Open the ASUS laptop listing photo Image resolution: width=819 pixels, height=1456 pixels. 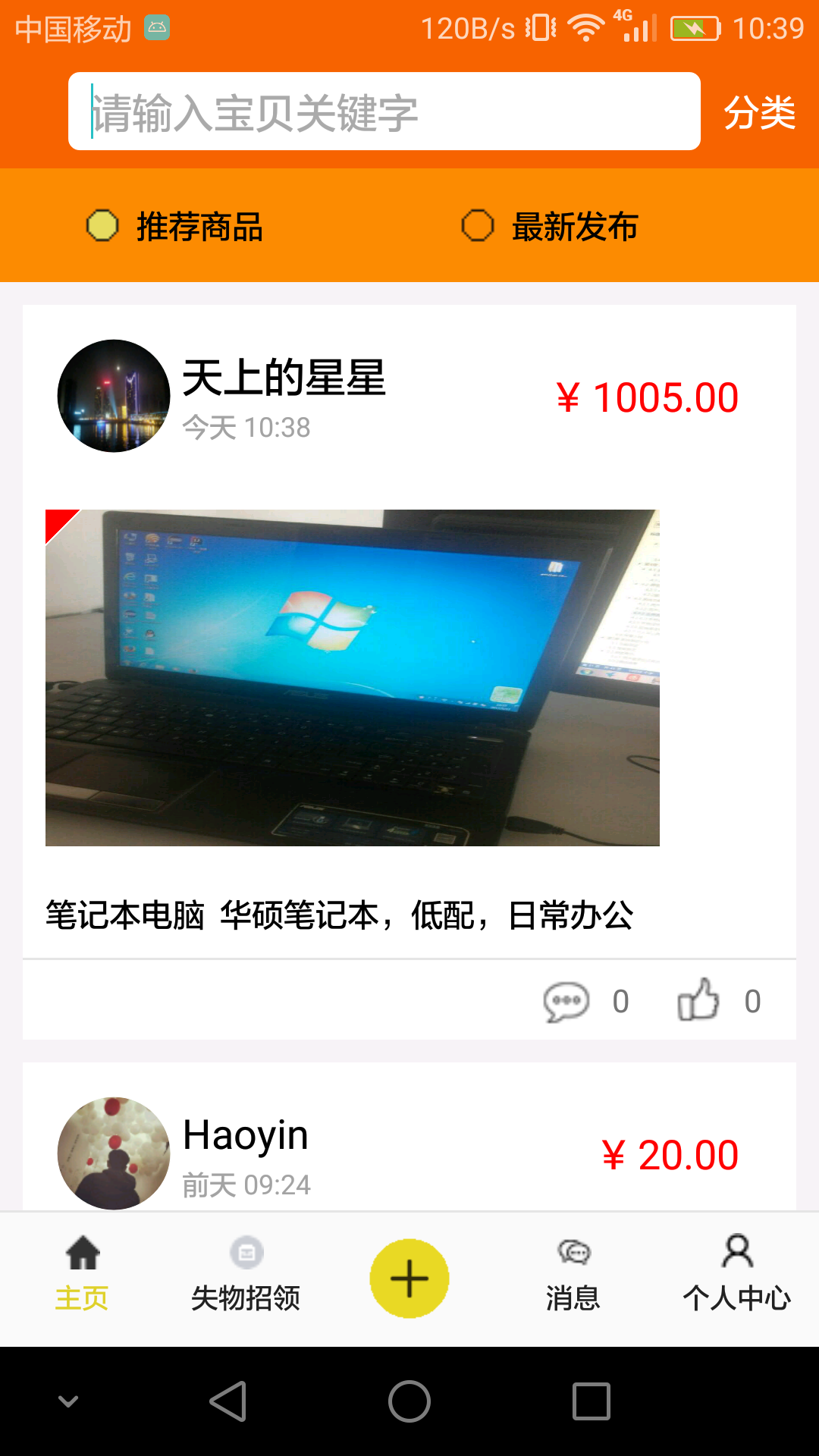tap(353, 678)
